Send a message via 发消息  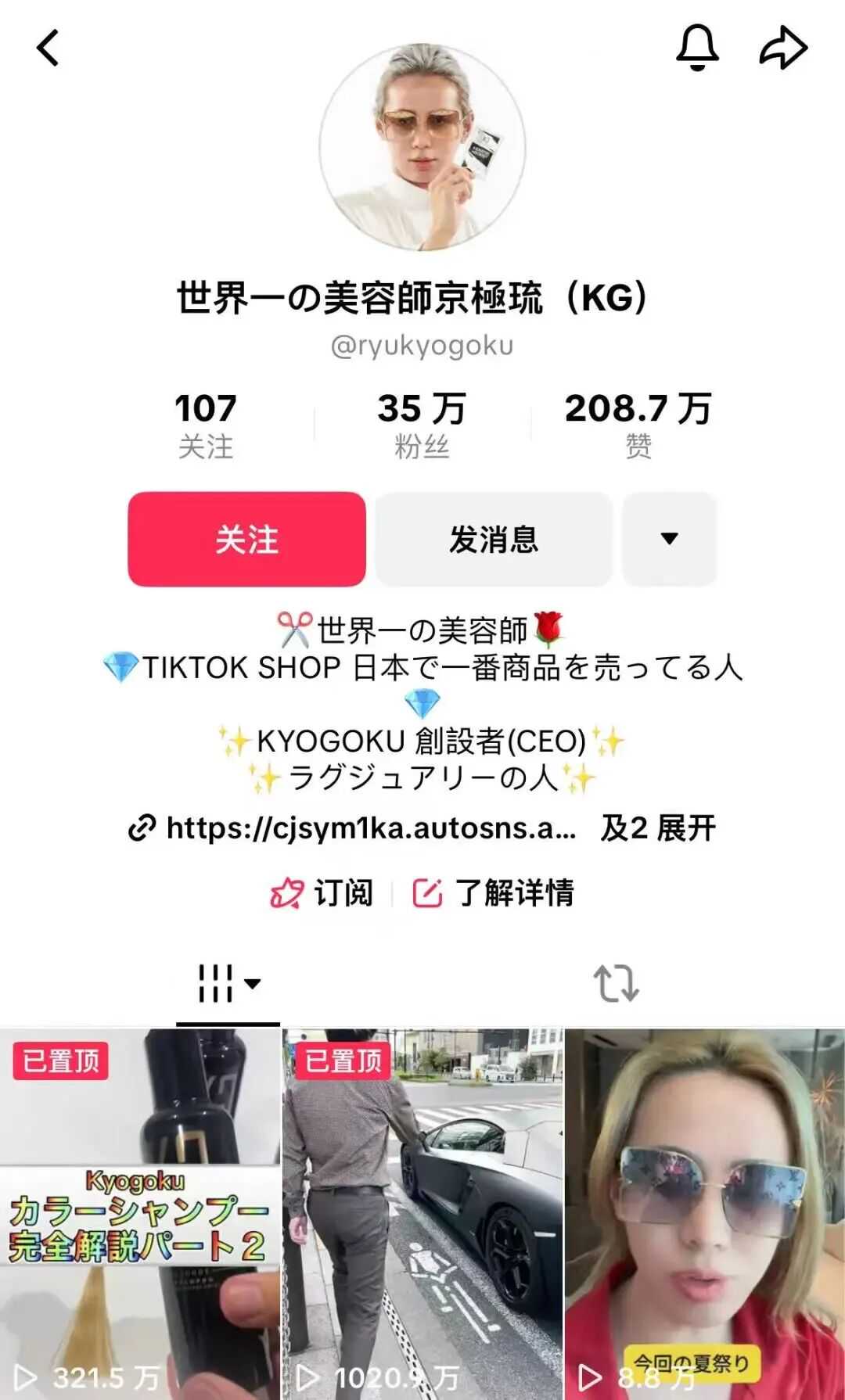494,540
